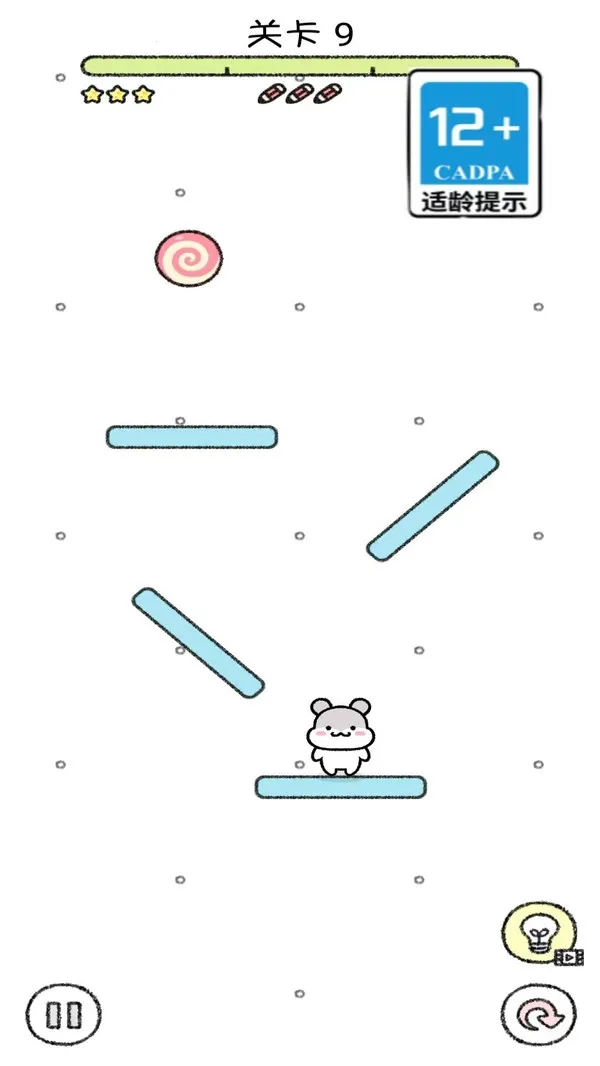Get a hint from the lightbulb
This screenshot has width=600, height=1066.
[x=536, y=933]
